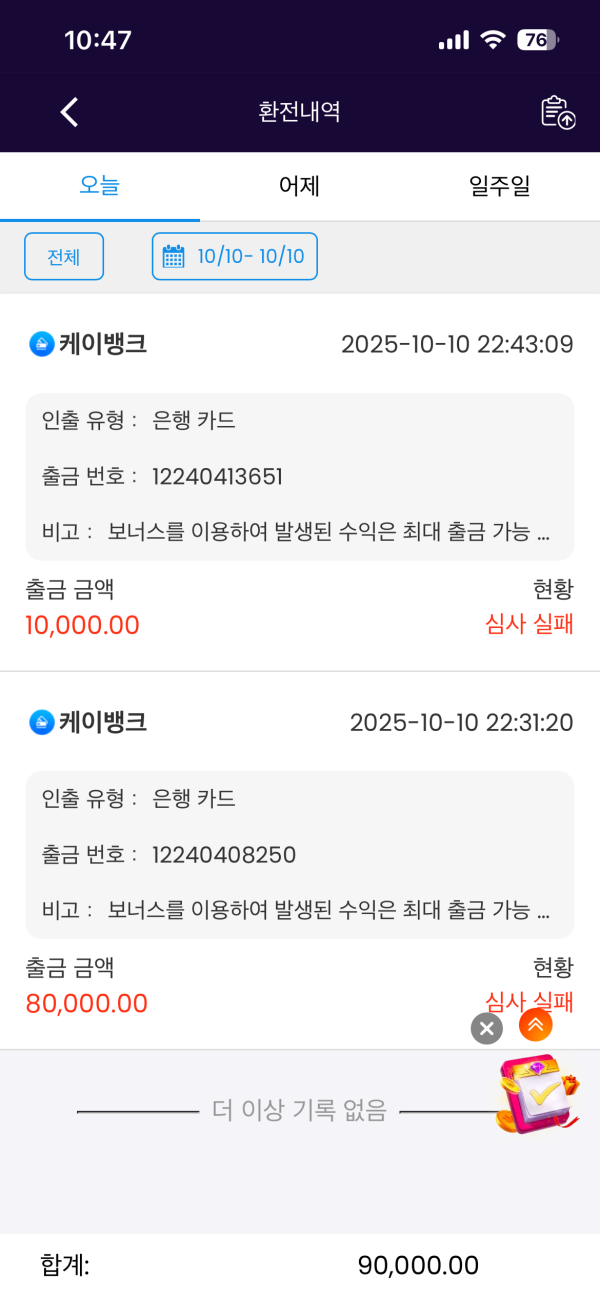Tap the 전체 filter button
Screen dimensions: 600x1298
64,257
